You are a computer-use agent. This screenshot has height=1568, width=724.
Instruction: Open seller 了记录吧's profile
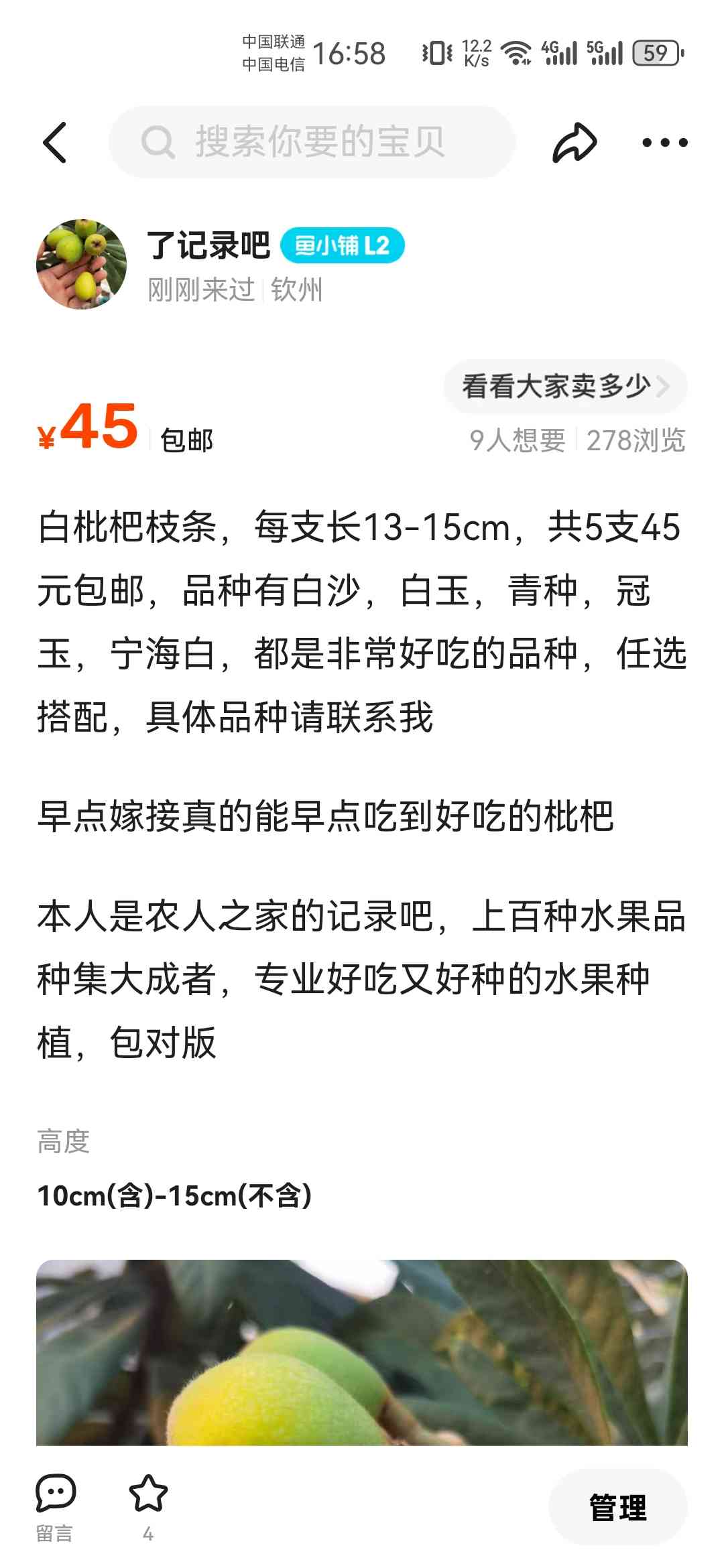tap(208, 245)
